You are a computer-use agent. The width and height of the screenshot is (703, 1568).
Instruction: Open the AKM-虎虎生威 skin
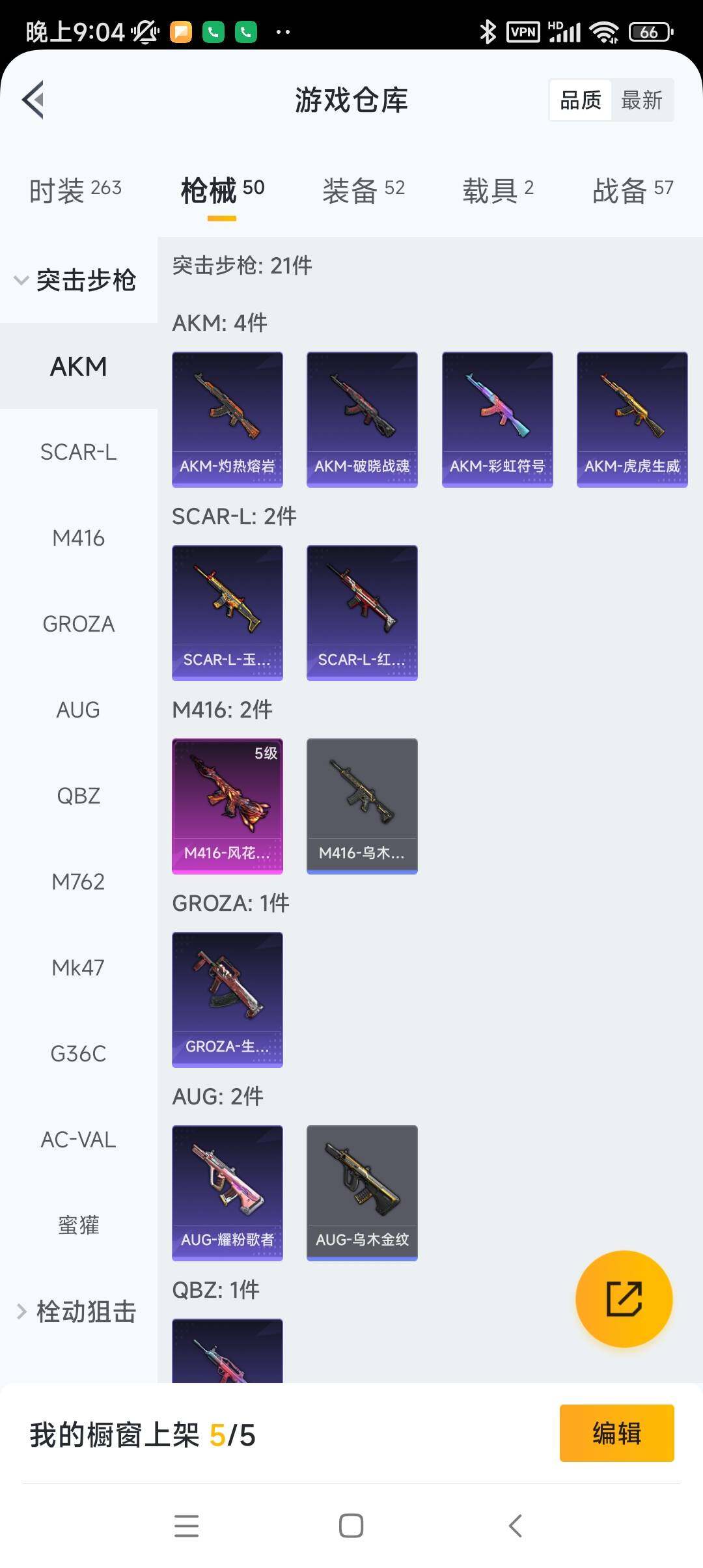(632, 419)
